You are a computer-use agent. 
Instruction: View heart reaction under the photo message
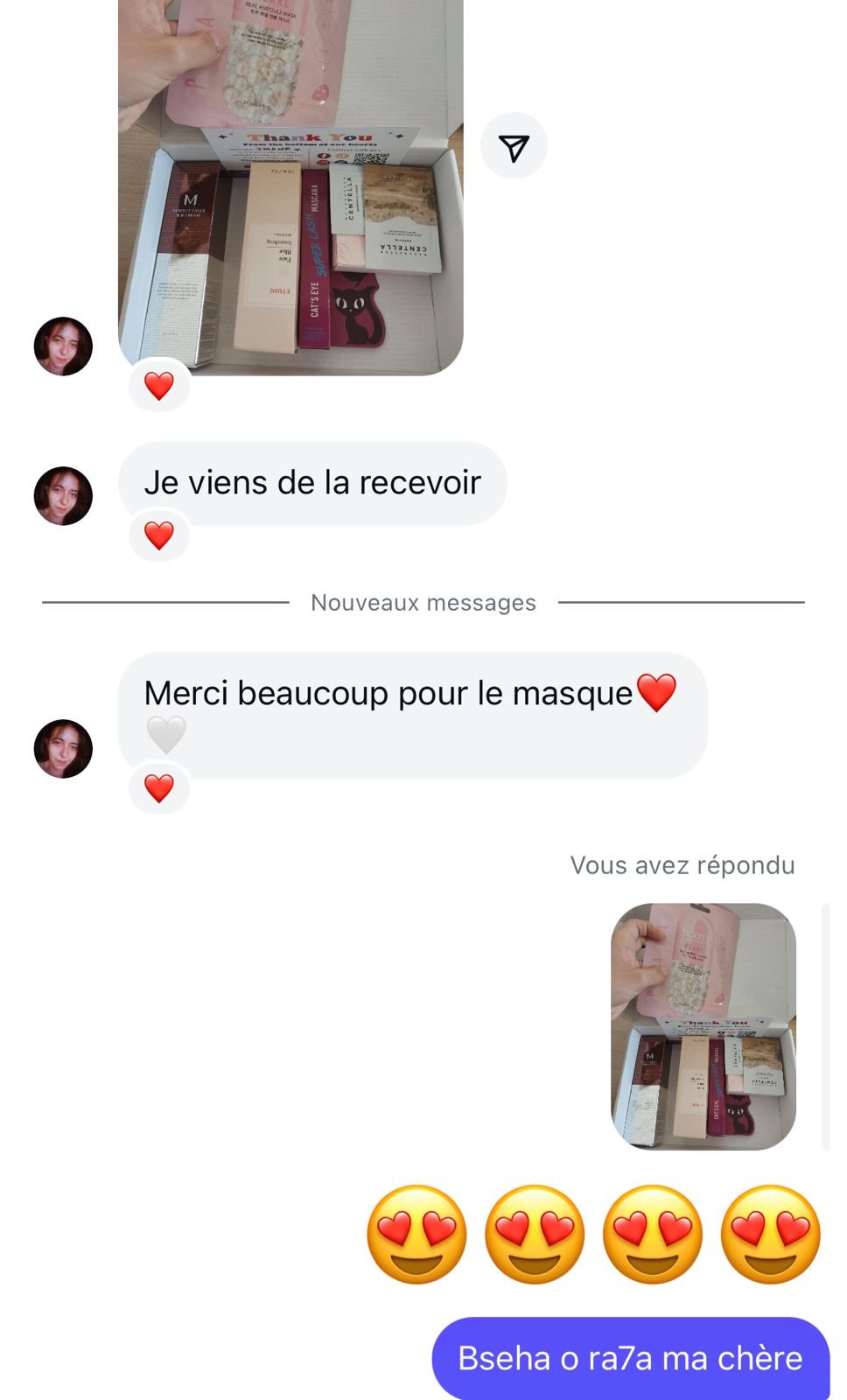pyautogui.click(x=159, y=385)
